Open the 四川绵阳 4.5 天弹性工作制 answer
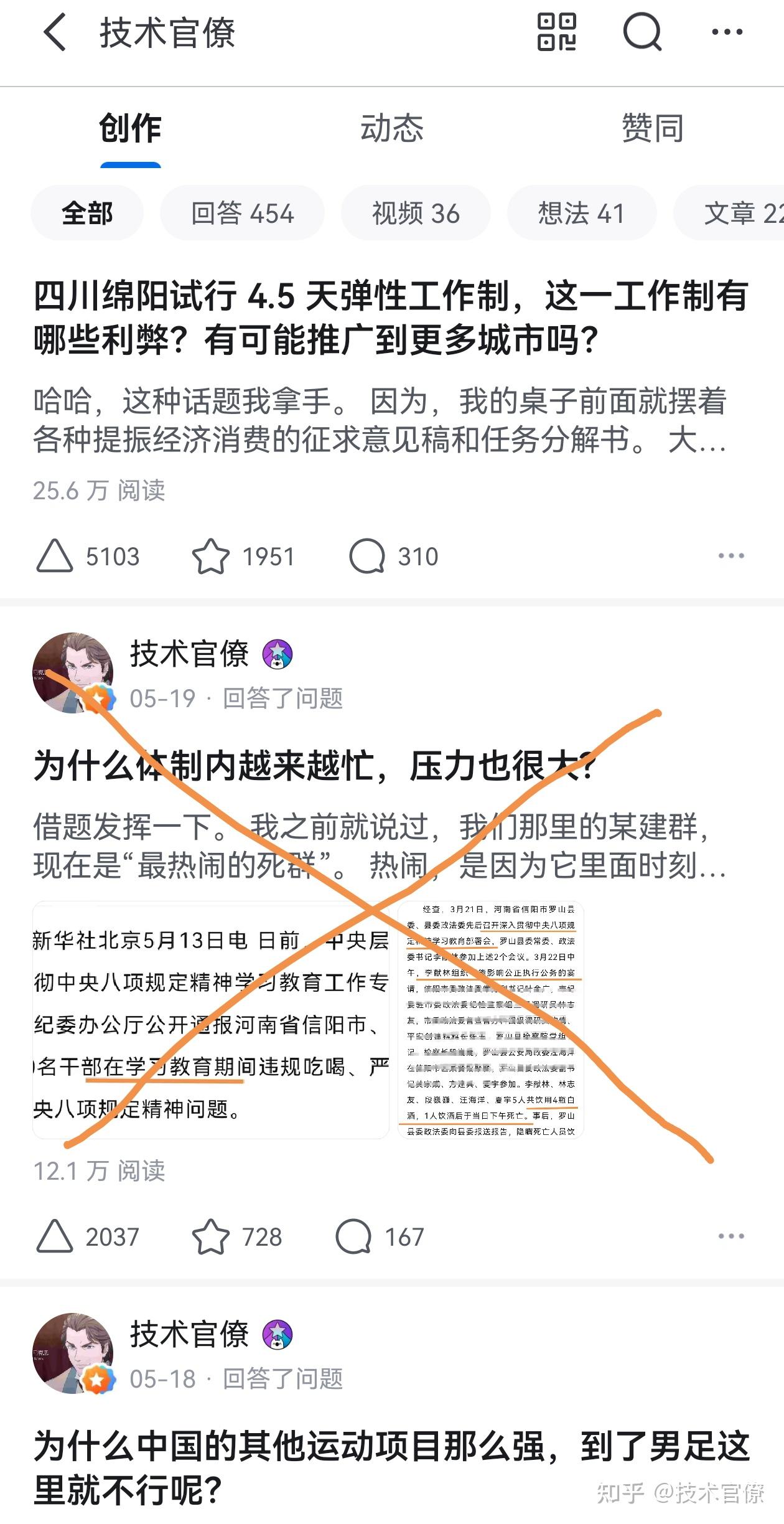 [391, 317]
